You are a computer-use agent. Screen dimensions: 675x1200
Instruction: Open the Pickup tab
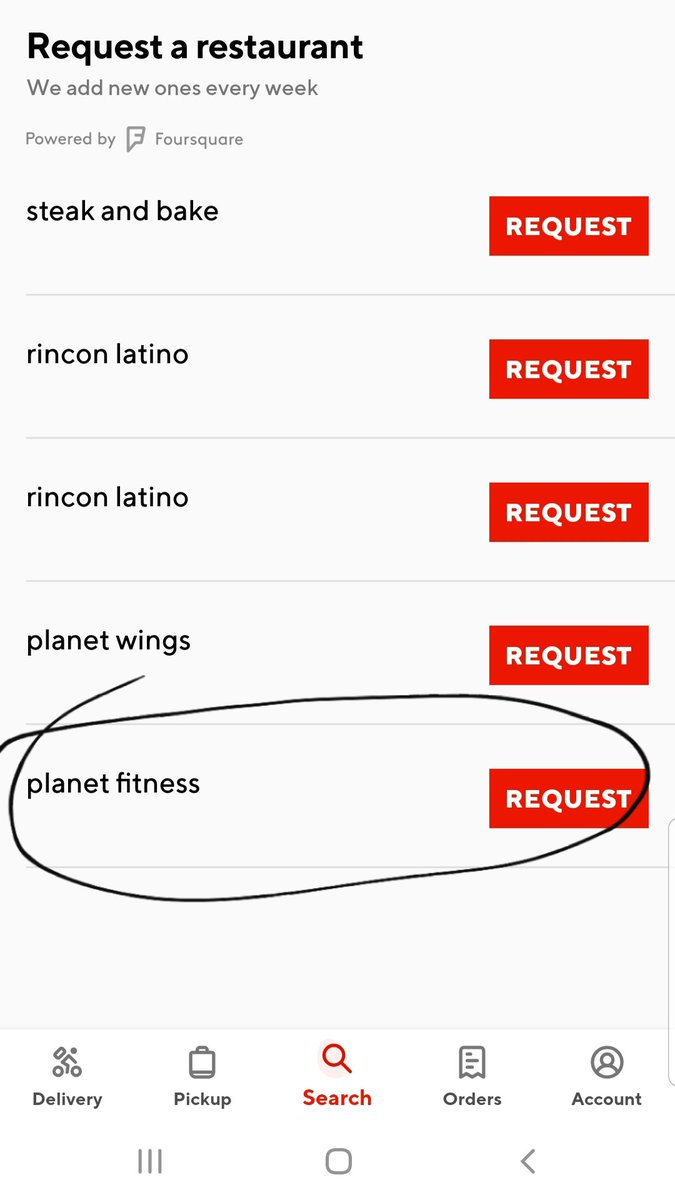(202, 1076)
